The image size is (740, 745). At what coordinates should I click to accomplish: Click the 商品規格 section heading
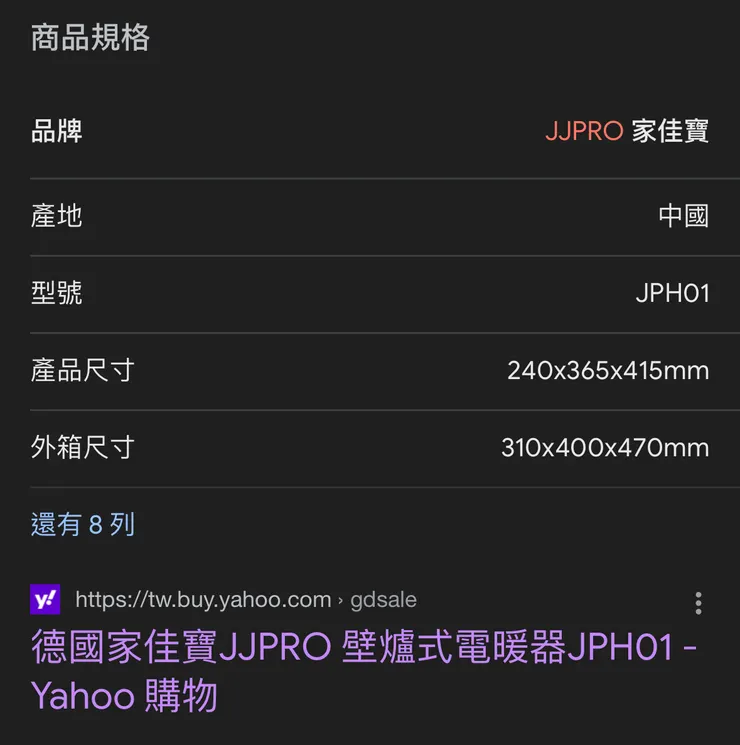click(89, 38)
